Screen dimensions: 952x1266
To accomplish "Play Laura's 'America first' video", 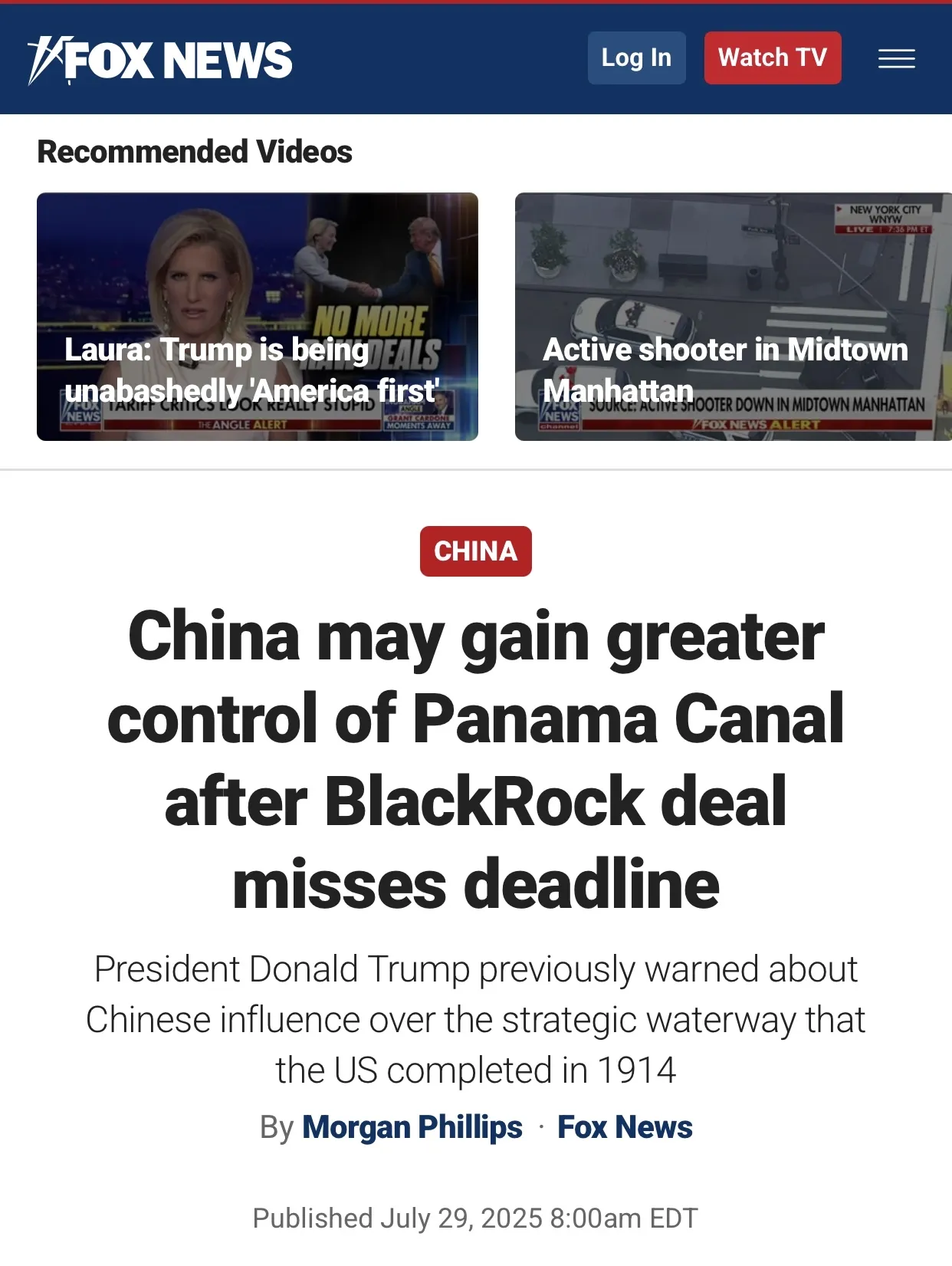I will (x=257, y=316).
